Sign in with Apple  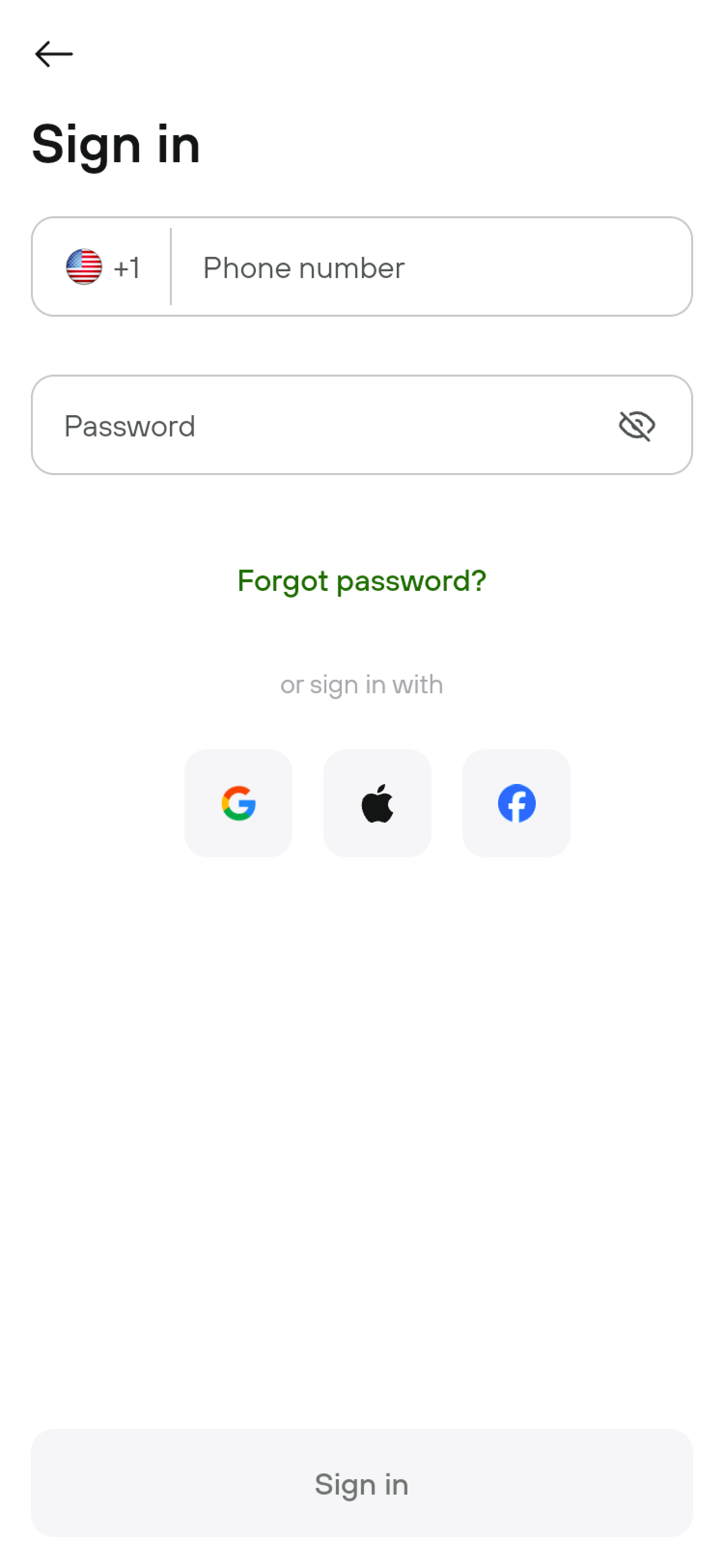(377, 803)
